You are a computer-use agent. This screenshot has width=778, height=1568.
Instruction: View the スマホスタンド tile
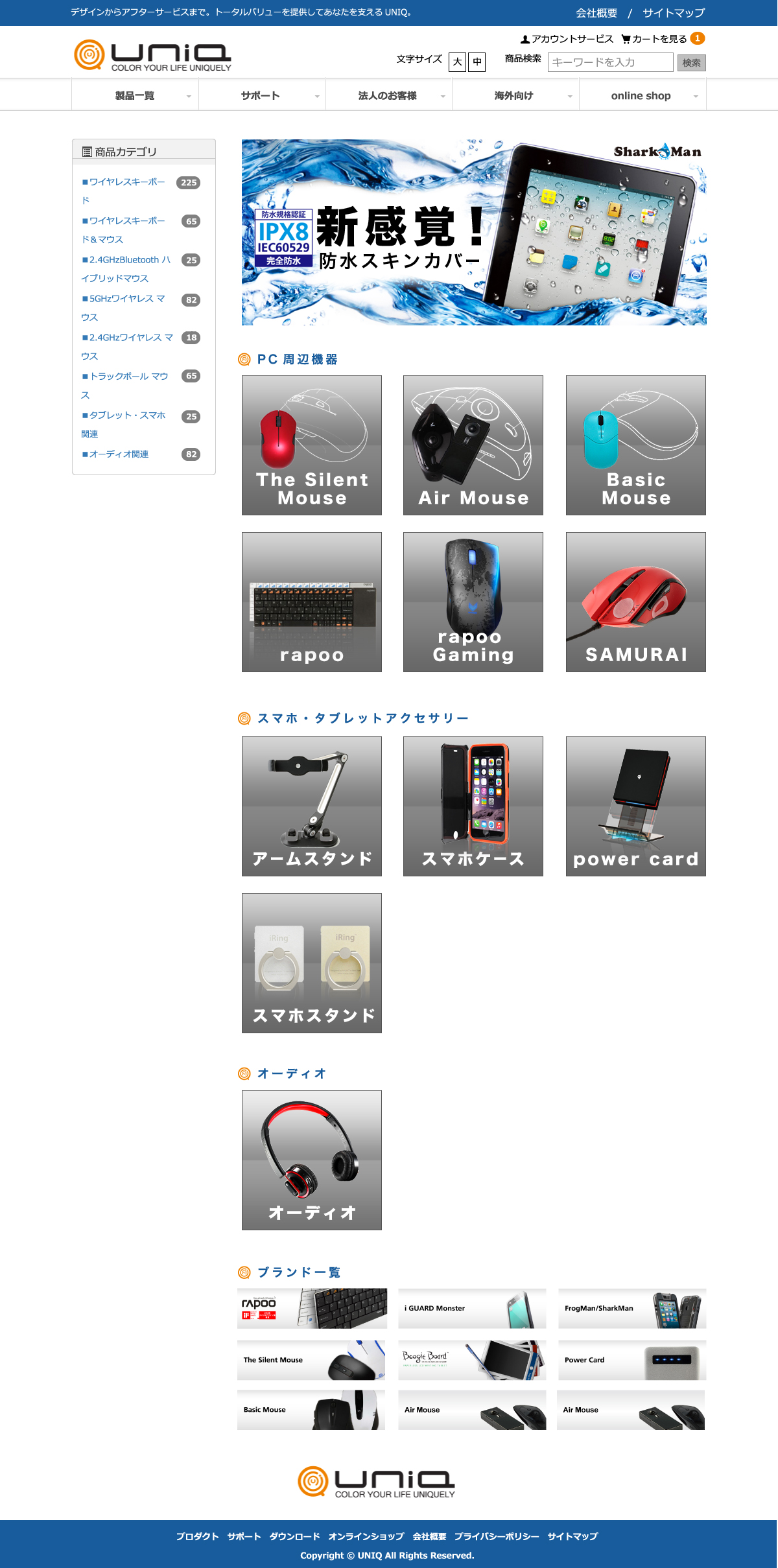(x=312, y=963)
